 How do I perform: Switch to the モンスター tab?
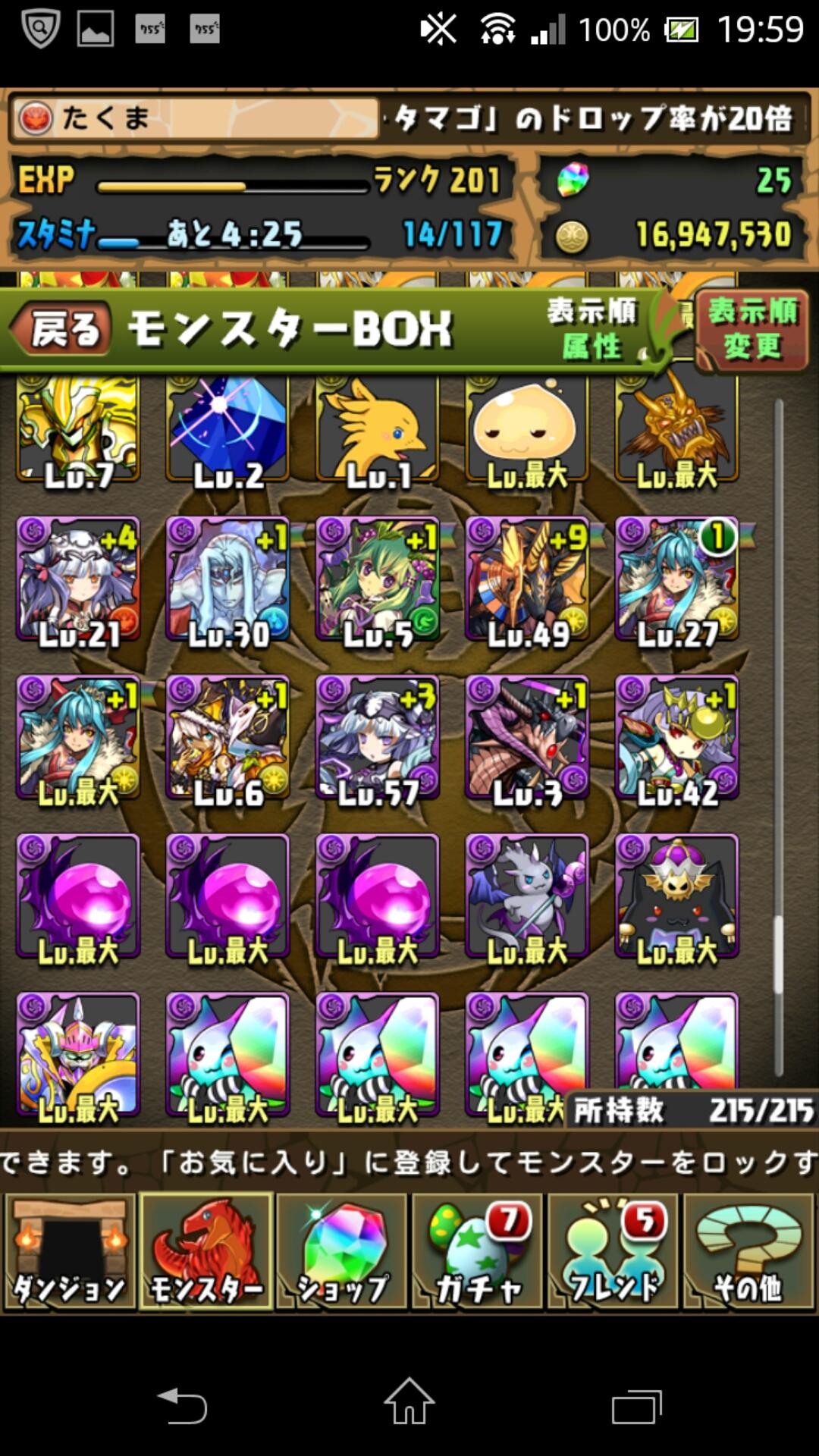click(206, 1251)
